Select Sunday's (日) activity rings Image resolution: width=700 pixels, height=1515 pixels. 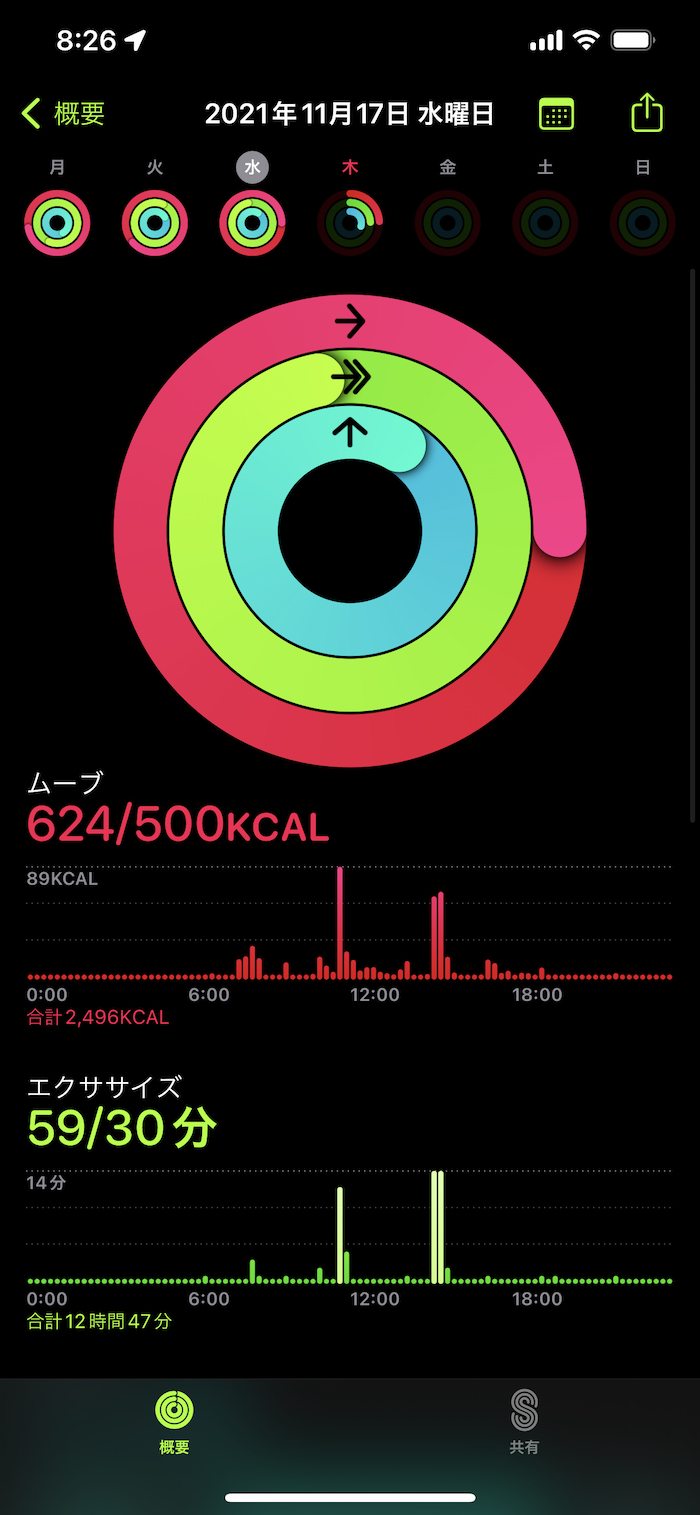(643, 223)
